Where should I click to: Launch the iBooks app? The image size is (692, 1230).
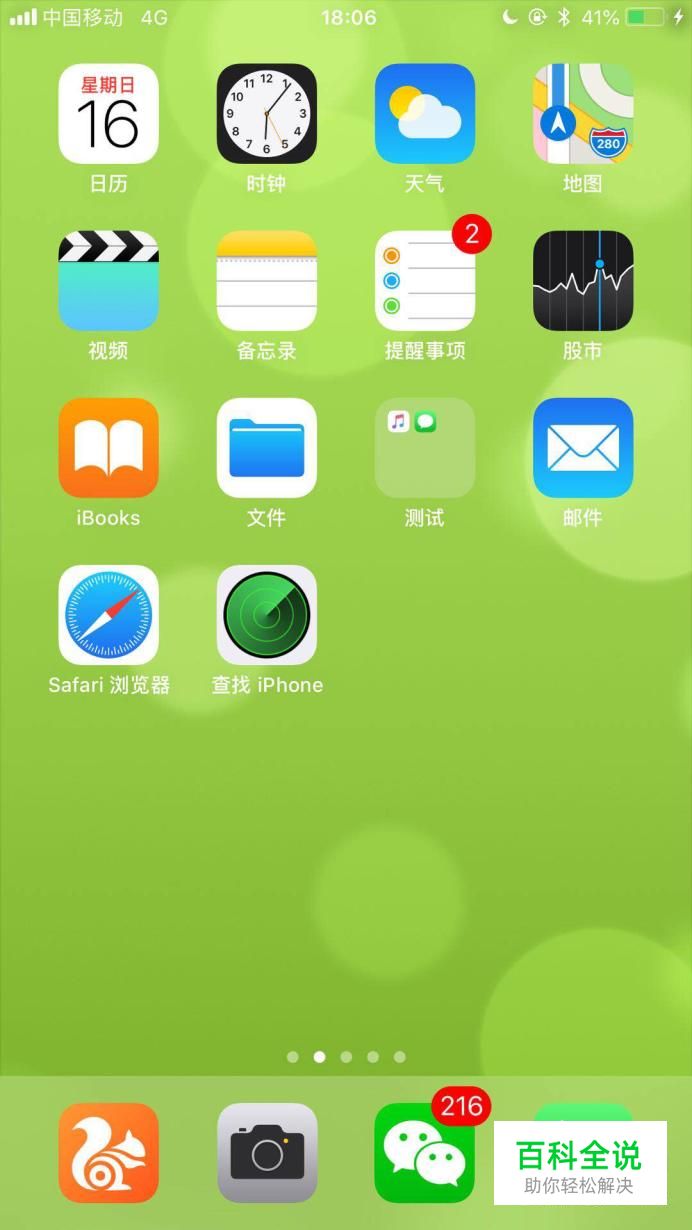[x=108, y=448]
